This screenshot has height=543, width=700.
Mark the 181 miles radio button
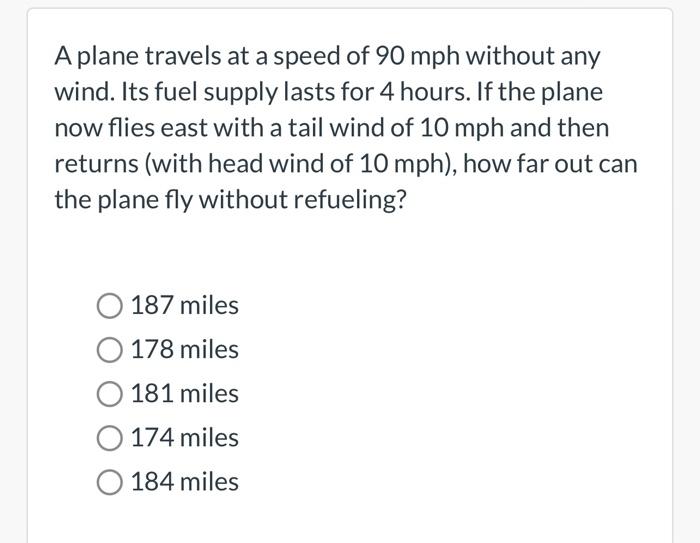(x=110, y=394)
